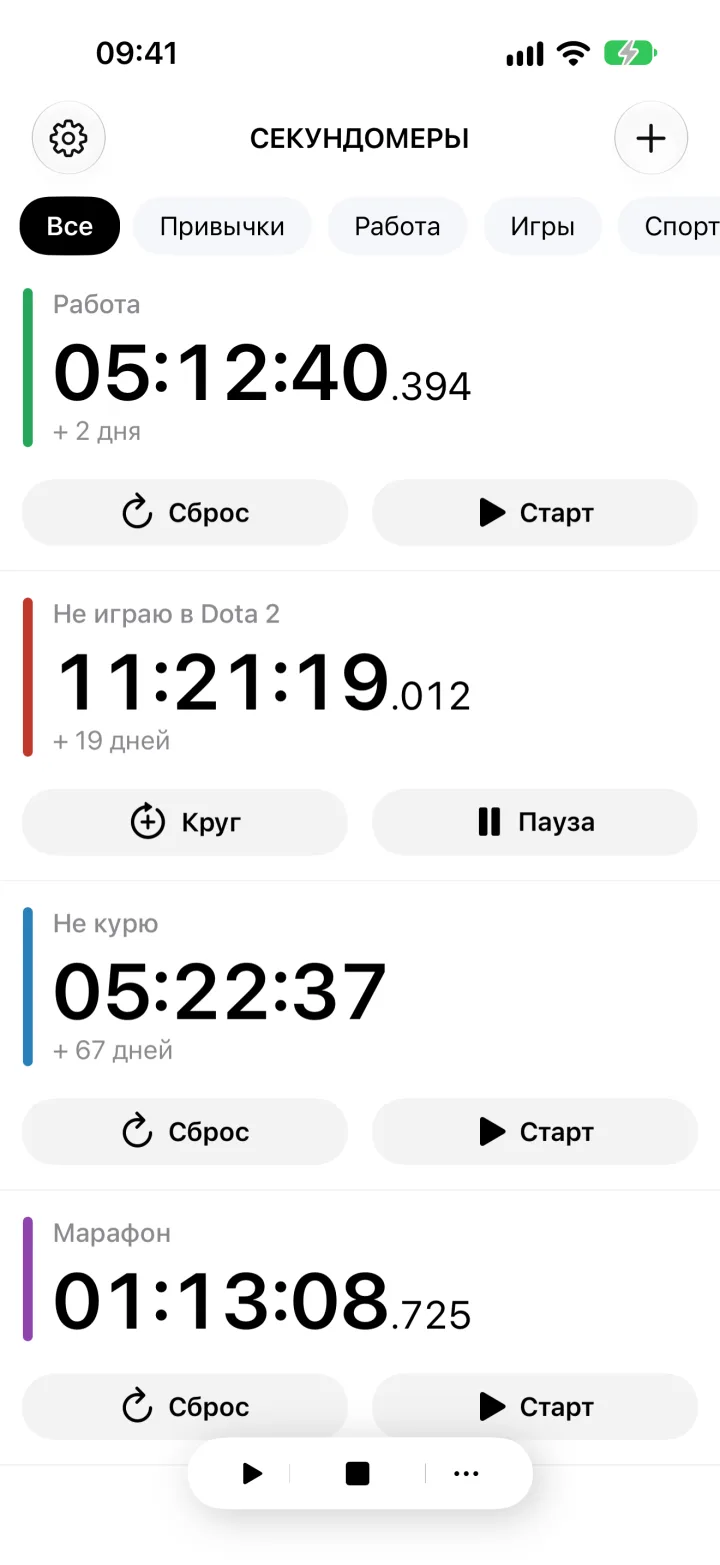Pause the Не играю в Dota 2 timer
This screenshot has height=1565, width=720.
tap(535, 822)
